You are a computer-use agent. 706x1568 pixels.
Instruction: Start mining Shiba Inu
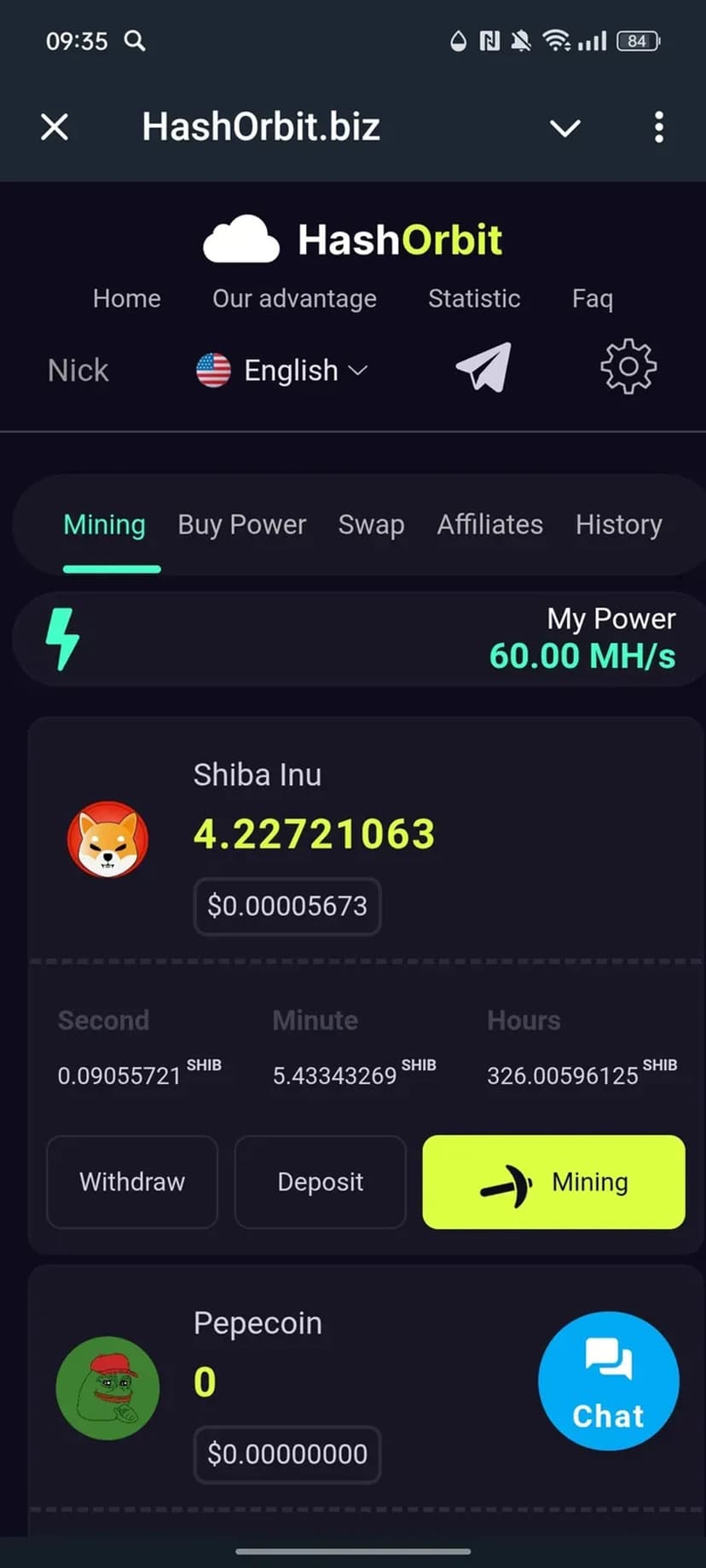pyautogui.click(x=553, y=1182)
